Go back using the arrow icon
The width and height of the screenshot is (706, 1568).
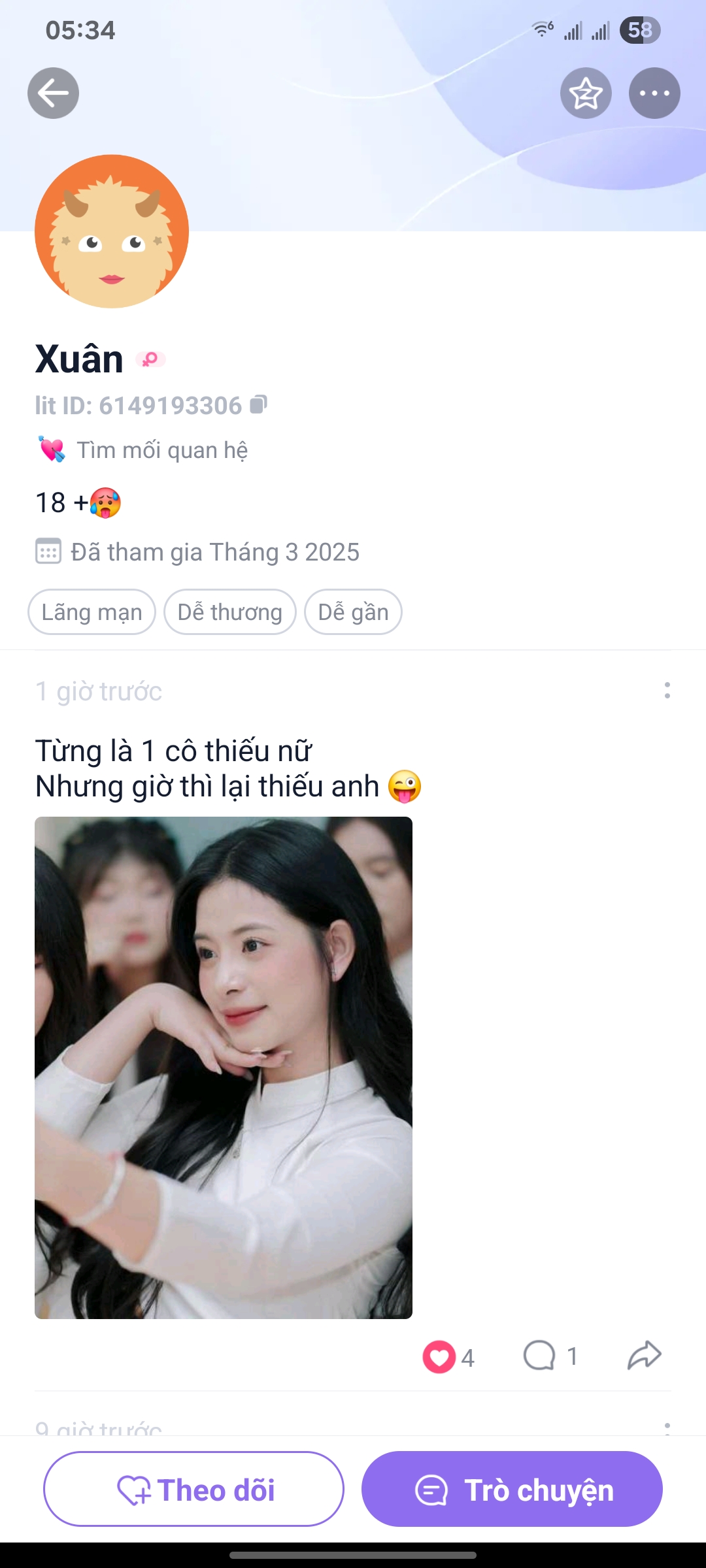[x=53, y=93]
